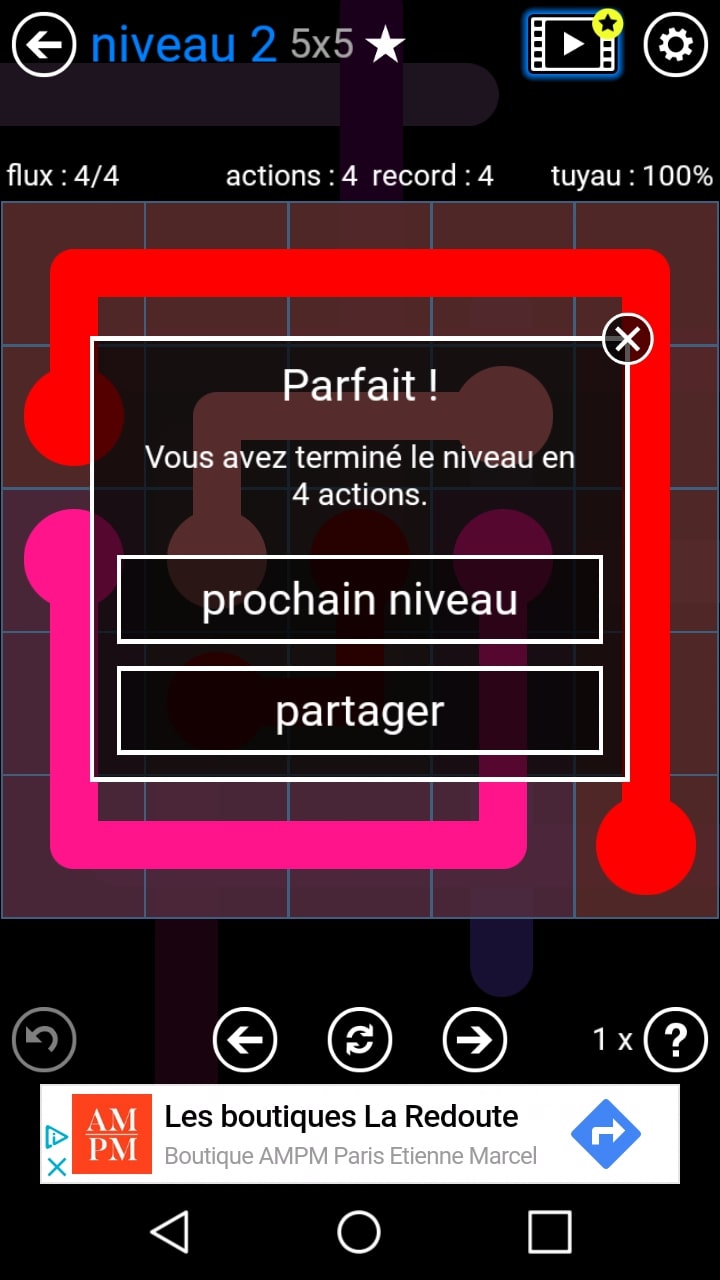
Task: Close the Parfait dialog
Action: [x=627, y=340]
